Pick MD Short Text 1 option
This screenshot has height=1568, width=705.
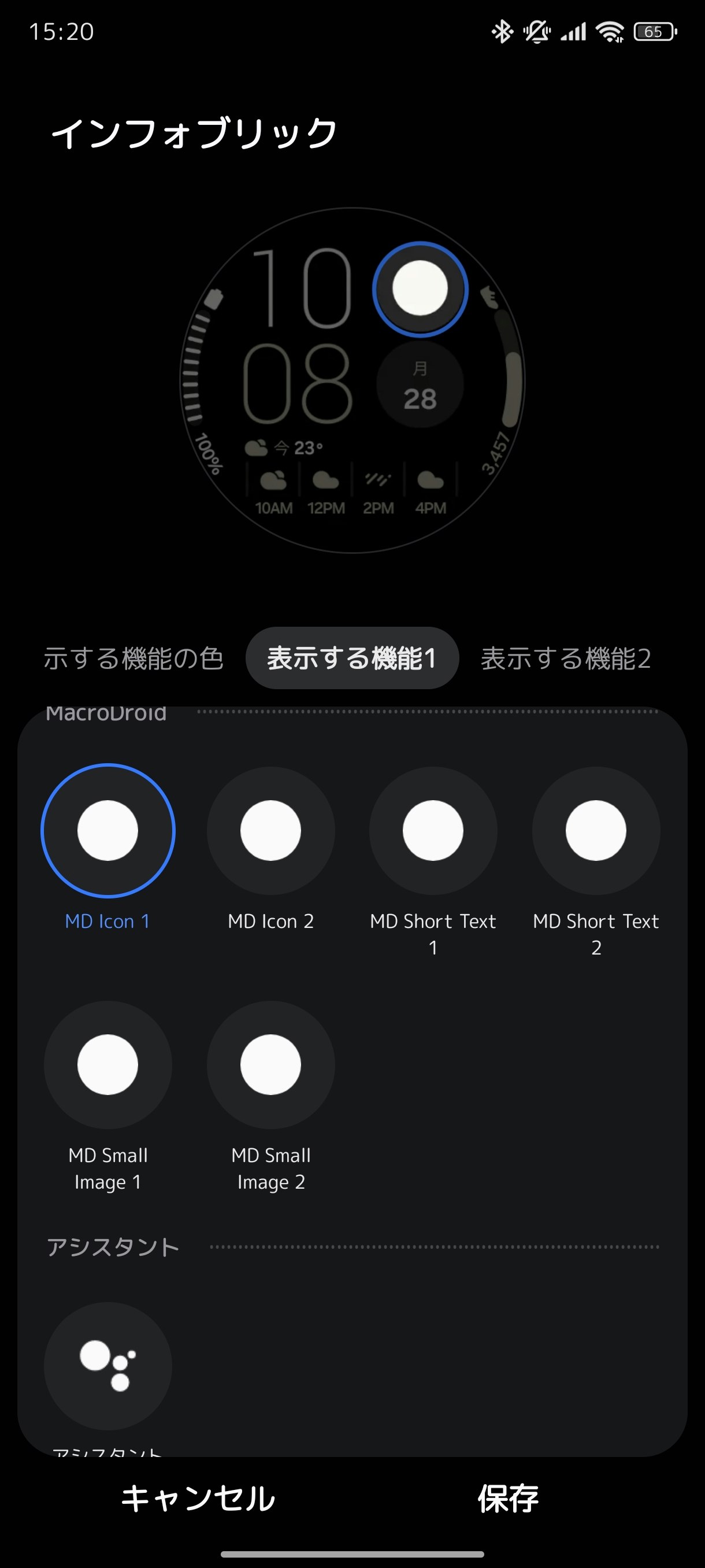coord(433,830)
